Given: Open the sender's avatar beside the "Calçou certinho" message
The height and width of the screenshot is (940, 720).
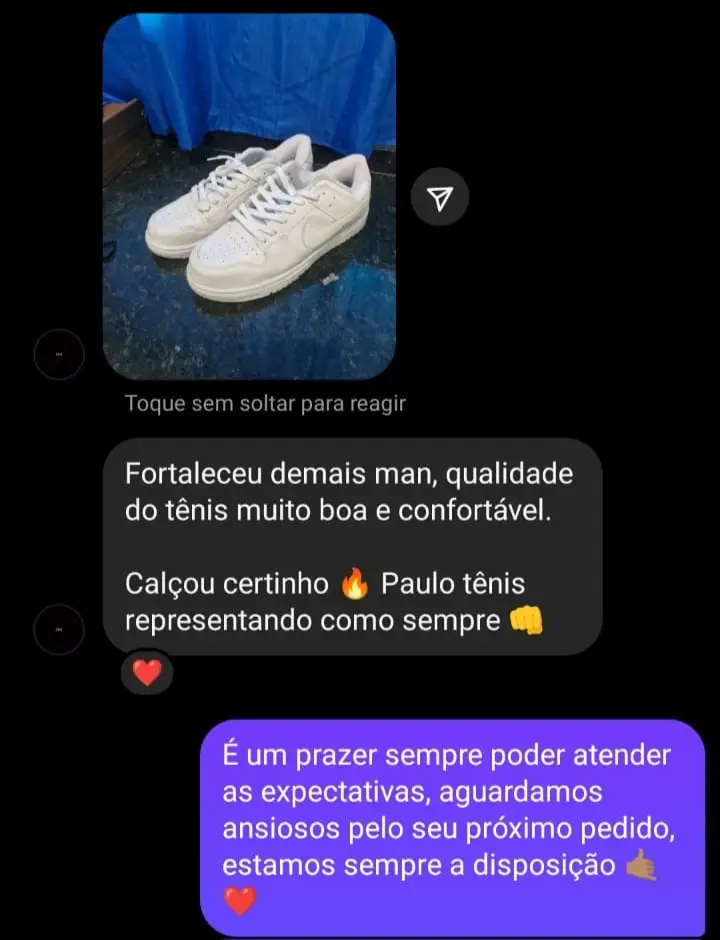Looking at the screenshot, I should tap(59, 630).
